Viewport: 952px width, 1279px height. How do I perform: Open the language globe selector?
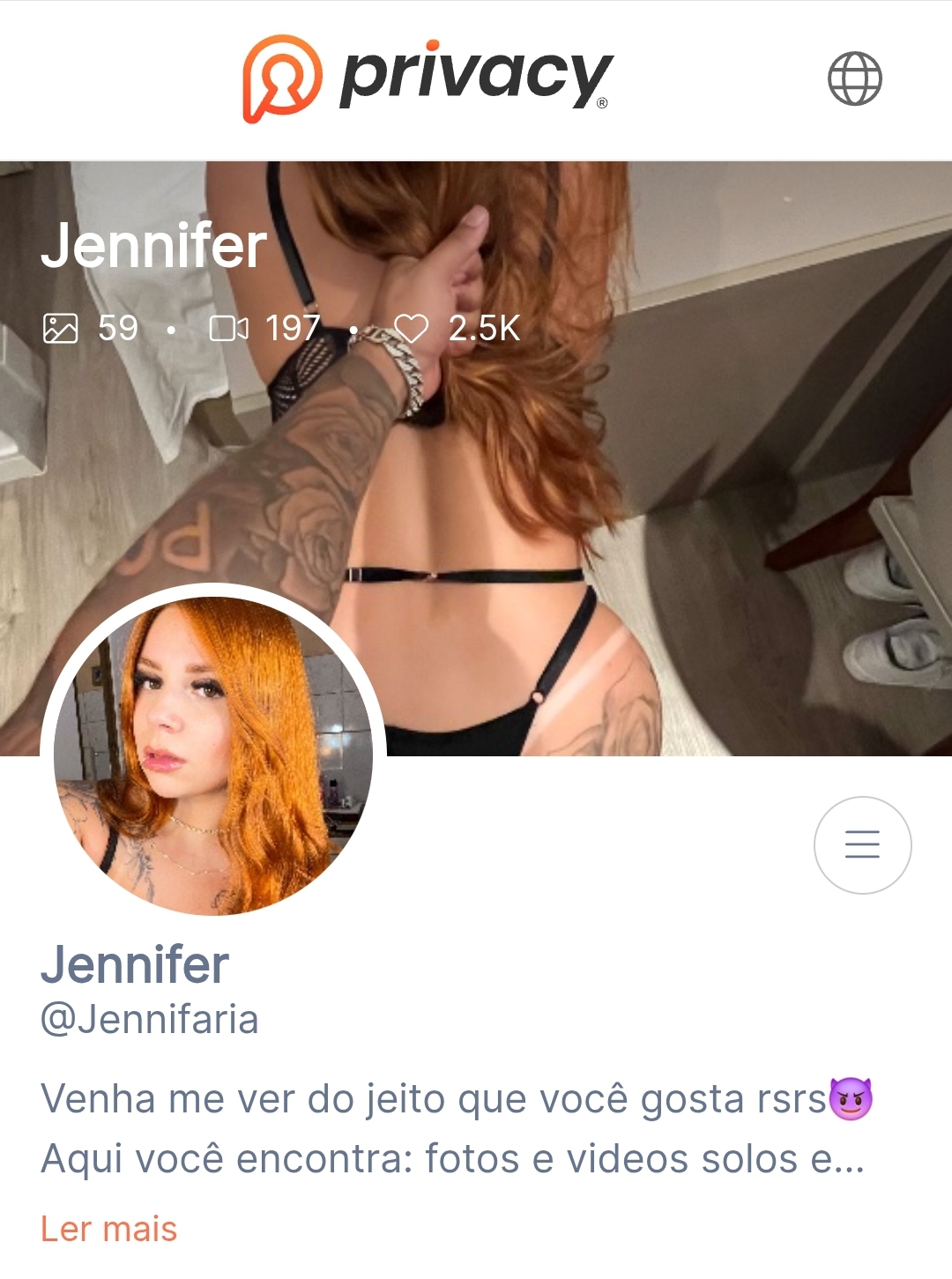click(x=854, y=78)
